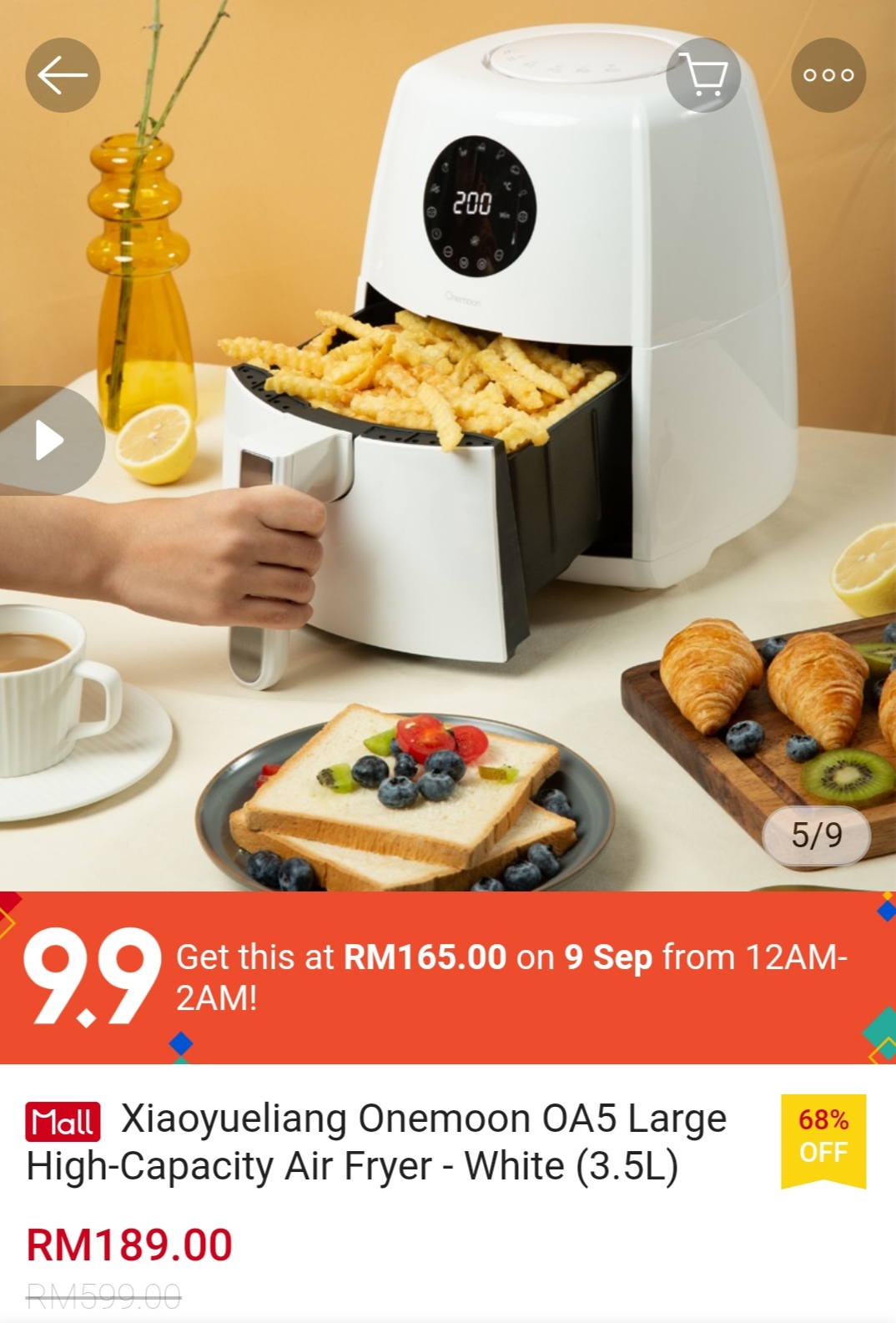
Task: Go back using the arrow icon
Action: click(x=63, y=75)
